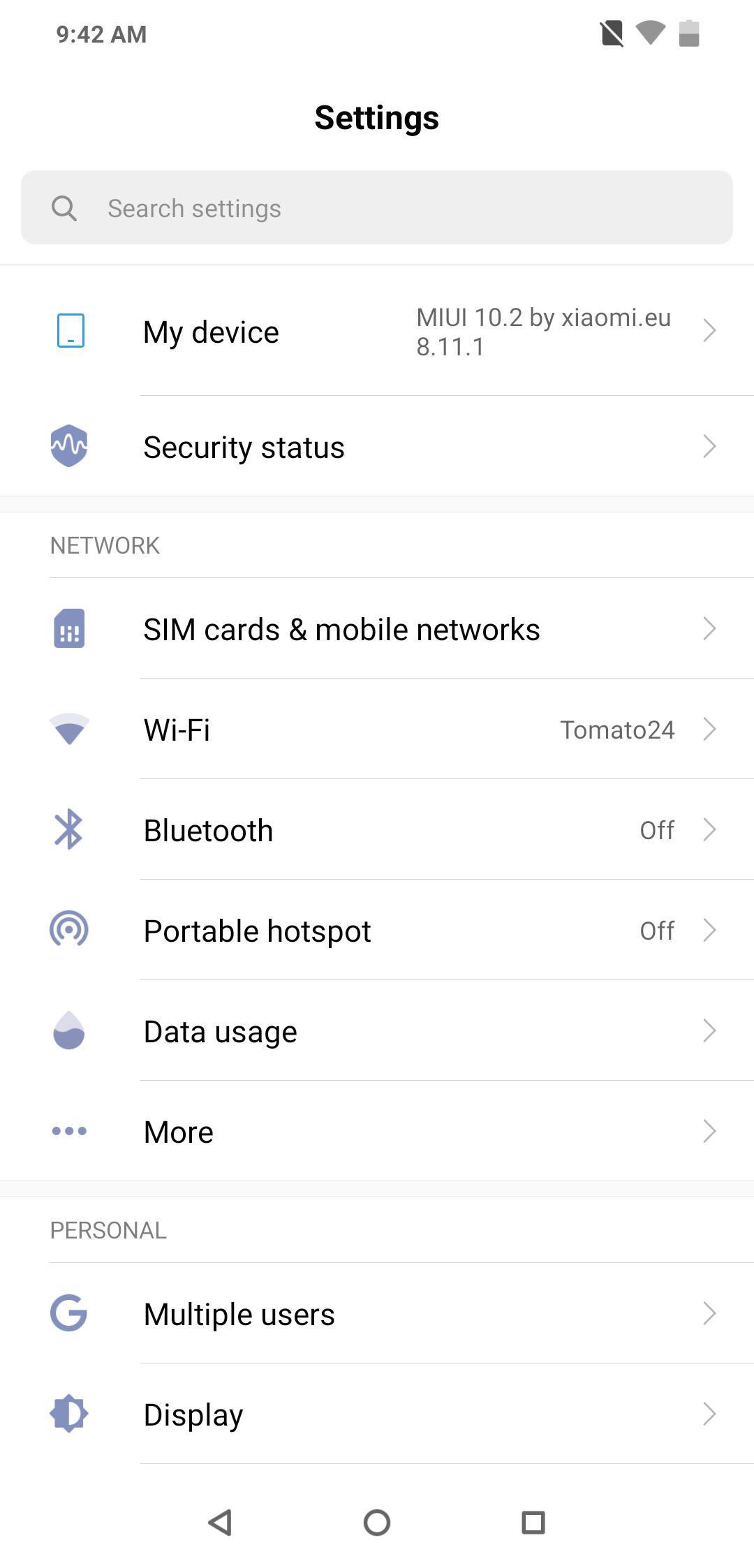This screenshot has width=754, height=1568.
Task: Open Bluetooth settings
Action: coord(377,829)
